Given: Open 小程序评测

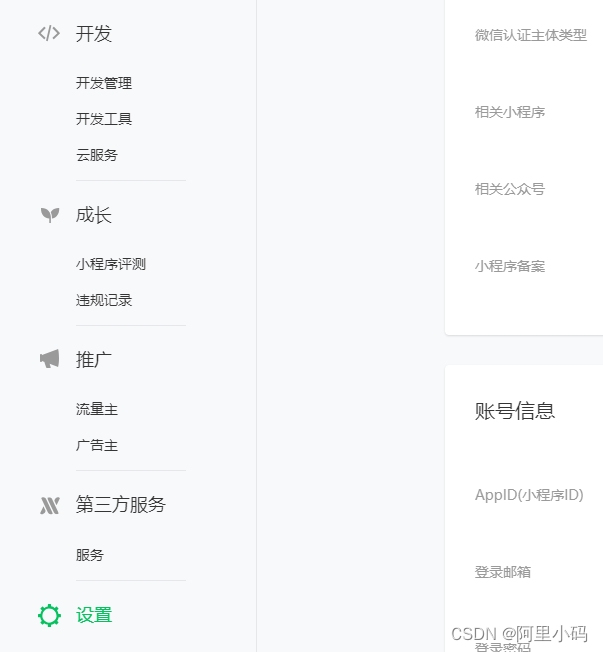Looking at the screenshot, I should (x=111, y=264).
